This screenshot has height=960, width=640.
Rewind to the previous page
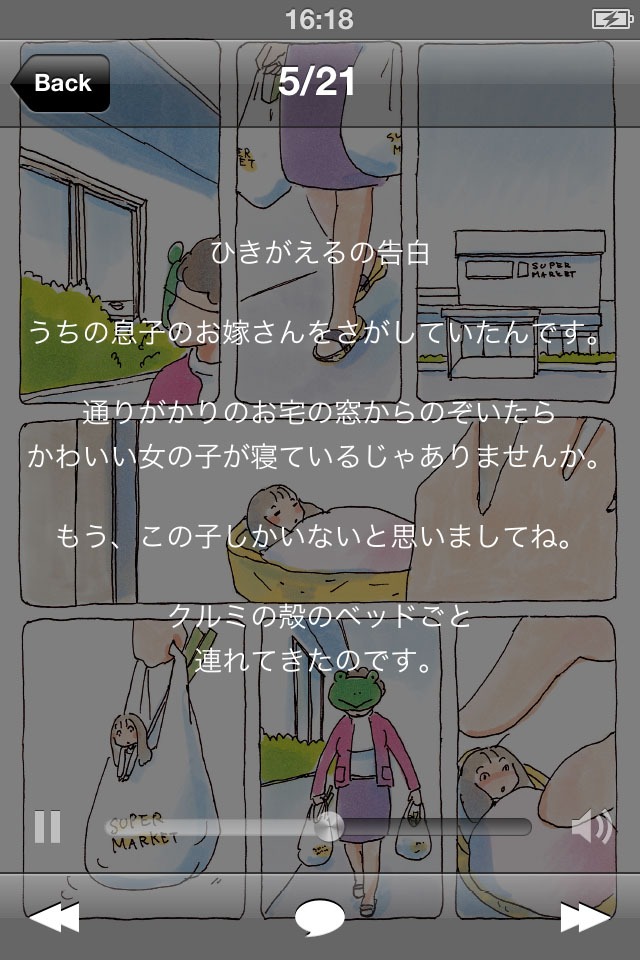(x=54, y=916)
